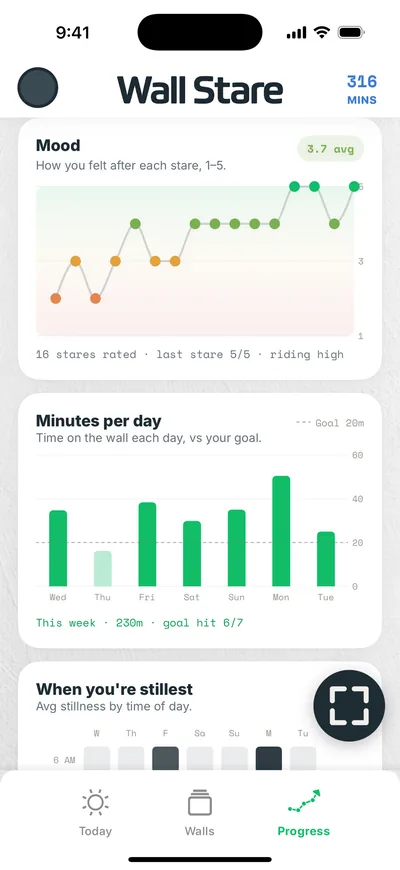Tap the Monday bar in Minutes per day
Viewport: 400px width, 870px height.
[281, 531]
